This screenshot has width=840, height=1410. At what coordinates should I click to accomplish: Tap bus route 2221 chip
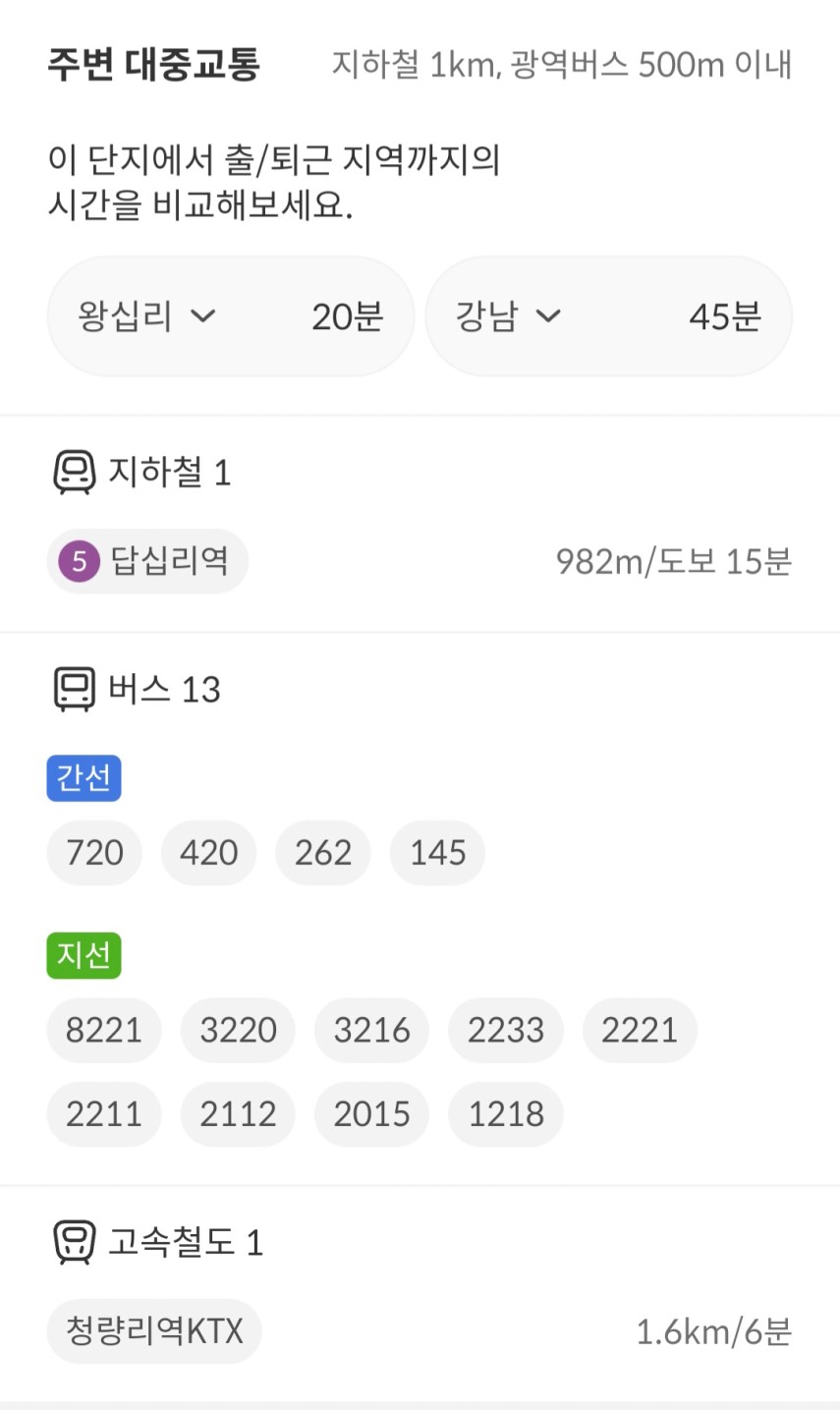pyautogui.click(x=640, y=1030)
